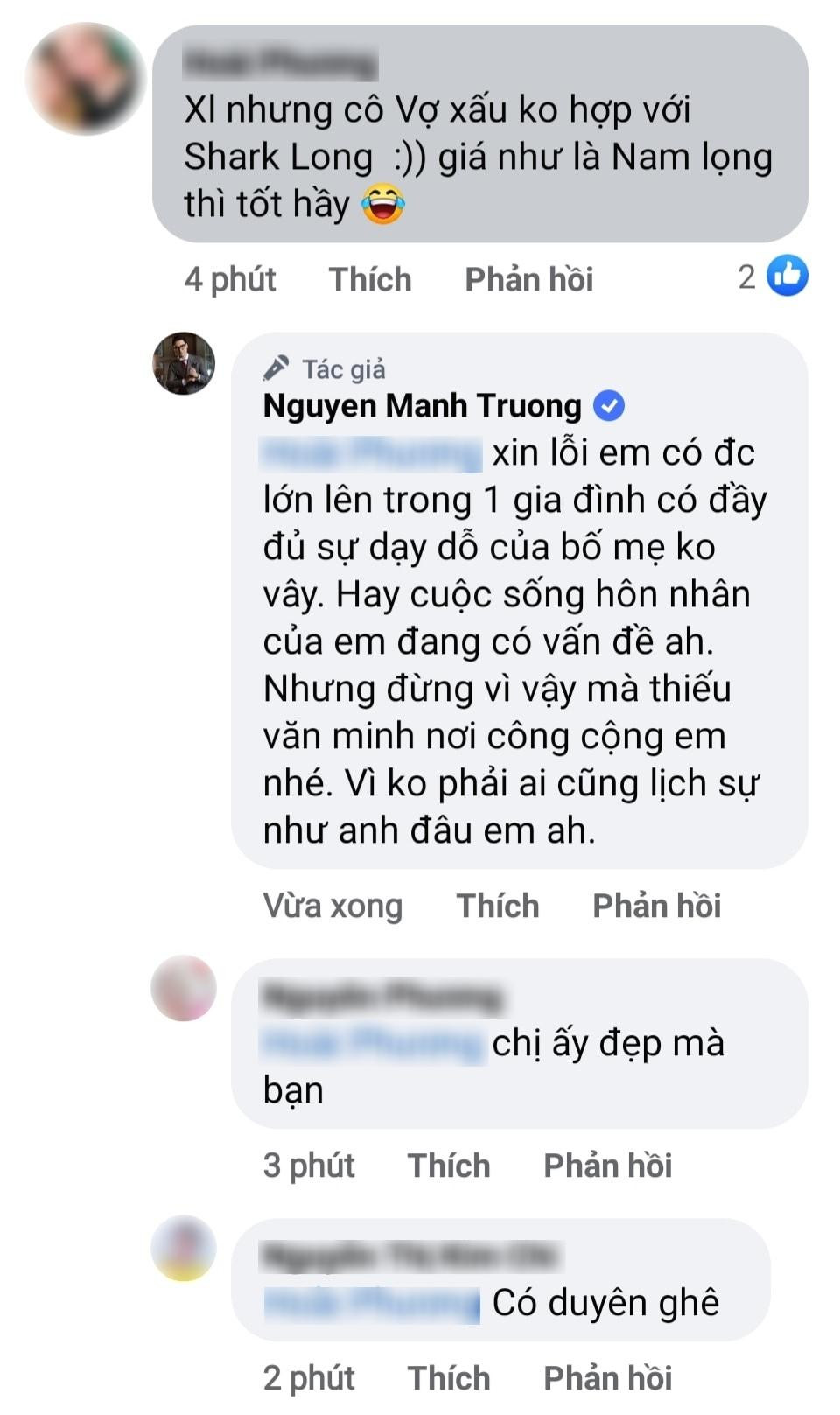Open reactions on the Shark Long comment
The image size is (840, 1415).
(773, 277)
